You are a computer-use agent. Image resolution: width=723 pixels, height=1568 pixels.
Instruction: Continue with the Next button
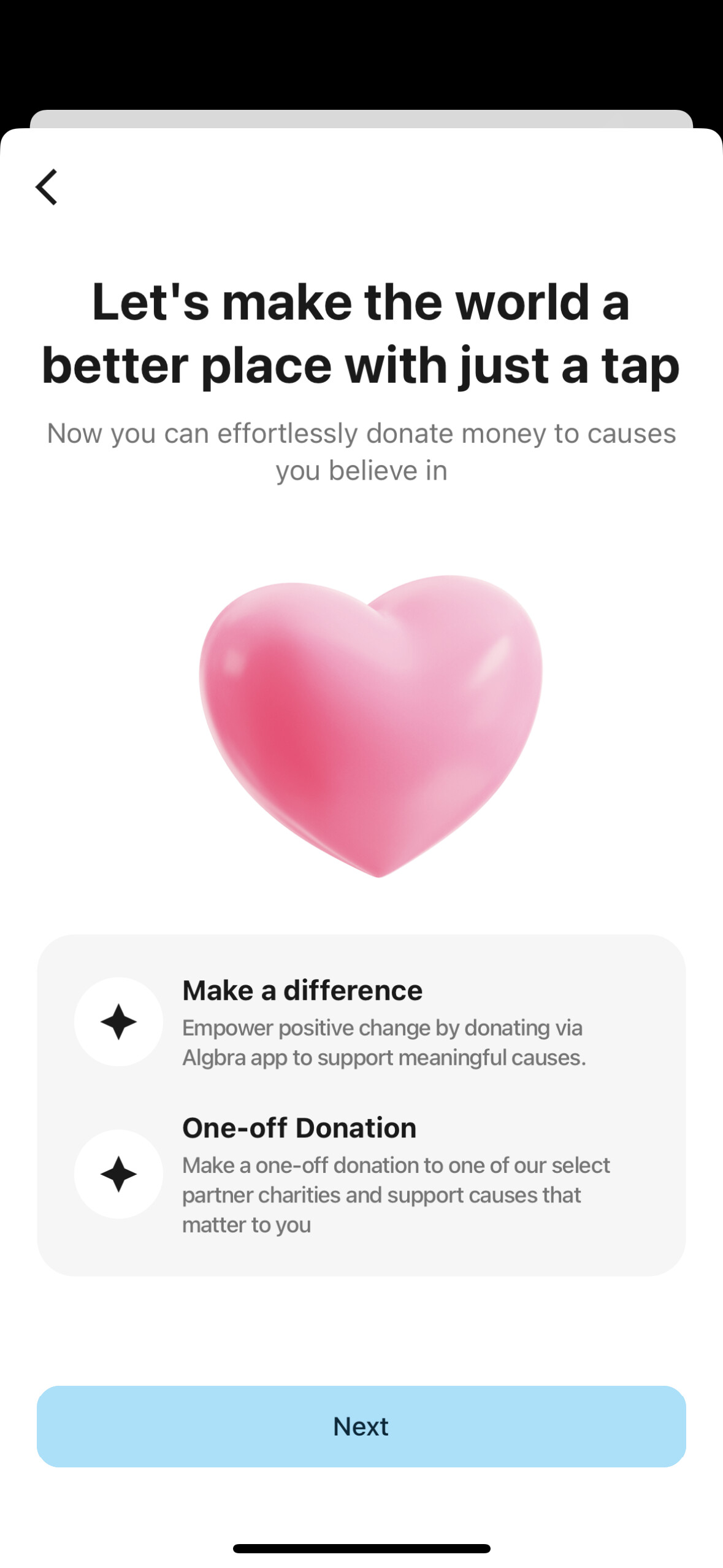pyautogui.click(x=361, y=1426)
